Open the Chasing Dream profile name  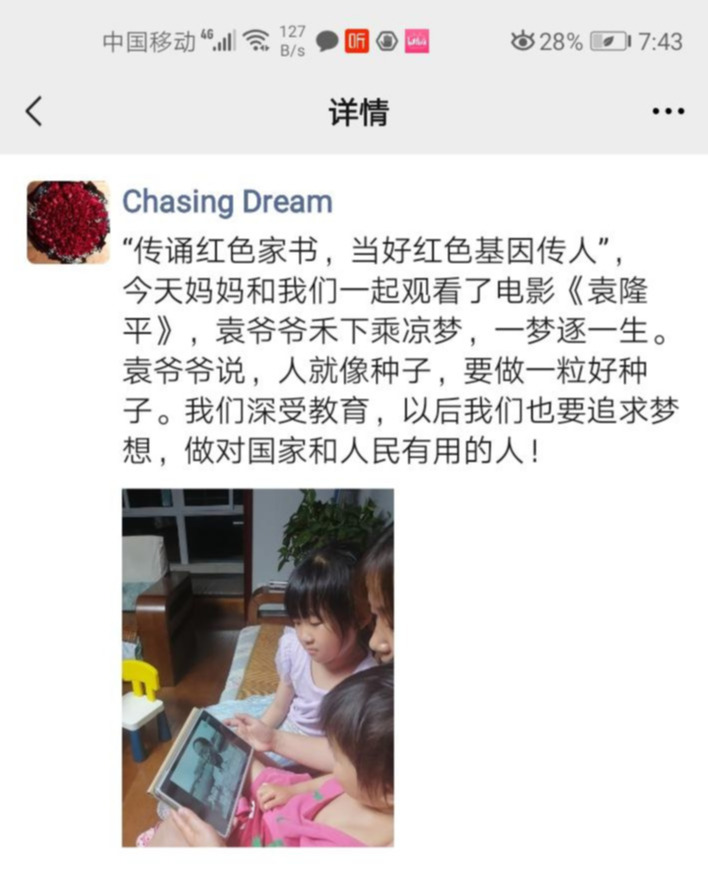(x=227, y=202)
